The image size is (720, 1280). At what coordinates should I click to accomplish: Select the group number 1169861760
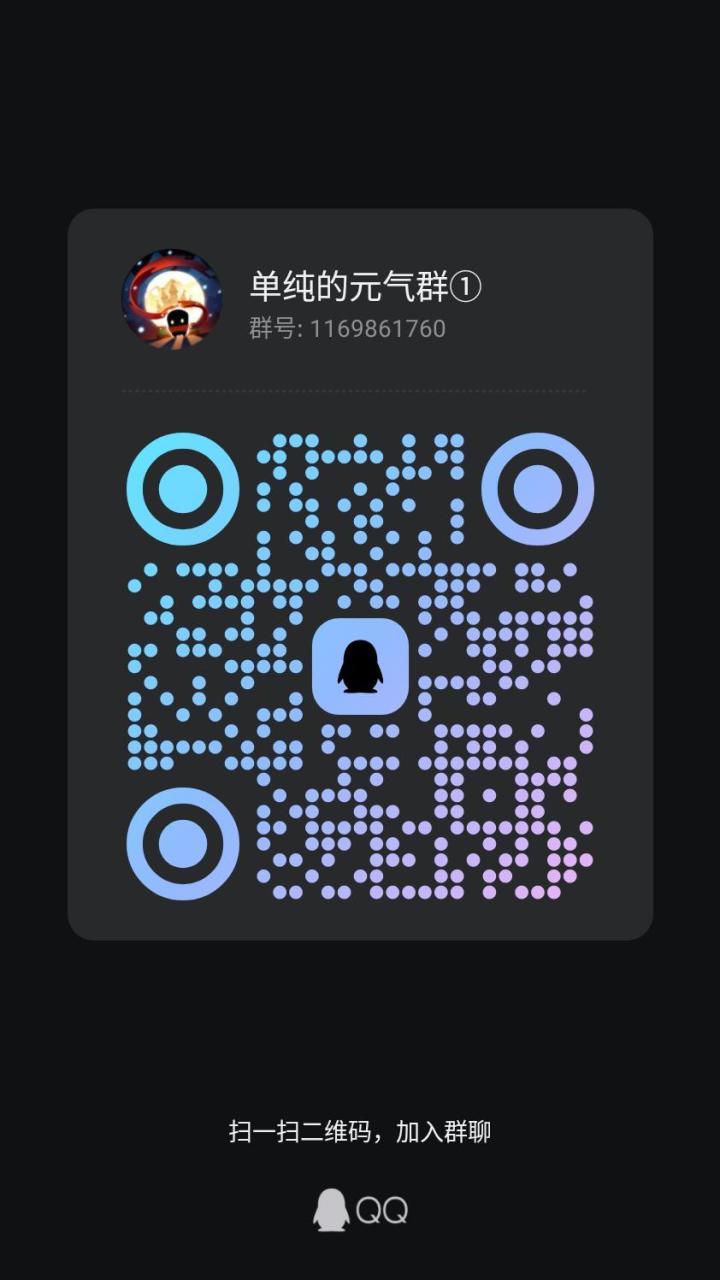[x=376, y=328]
